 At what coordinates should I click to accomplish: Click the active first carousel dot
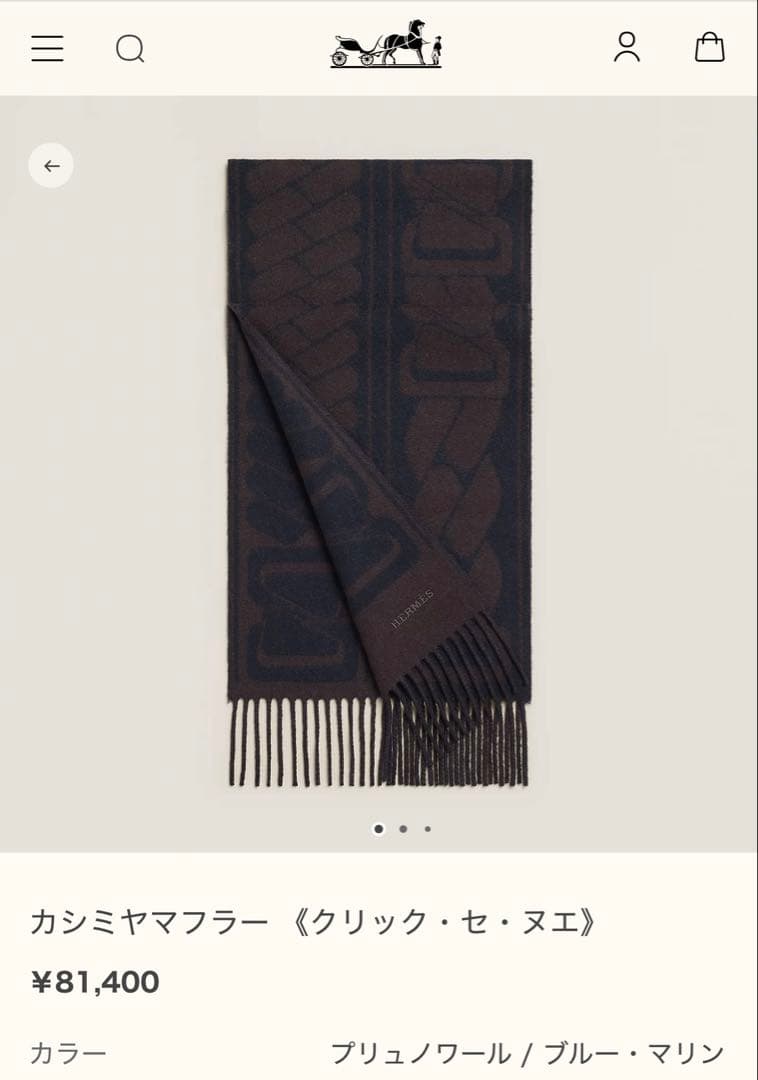point(379,830)
